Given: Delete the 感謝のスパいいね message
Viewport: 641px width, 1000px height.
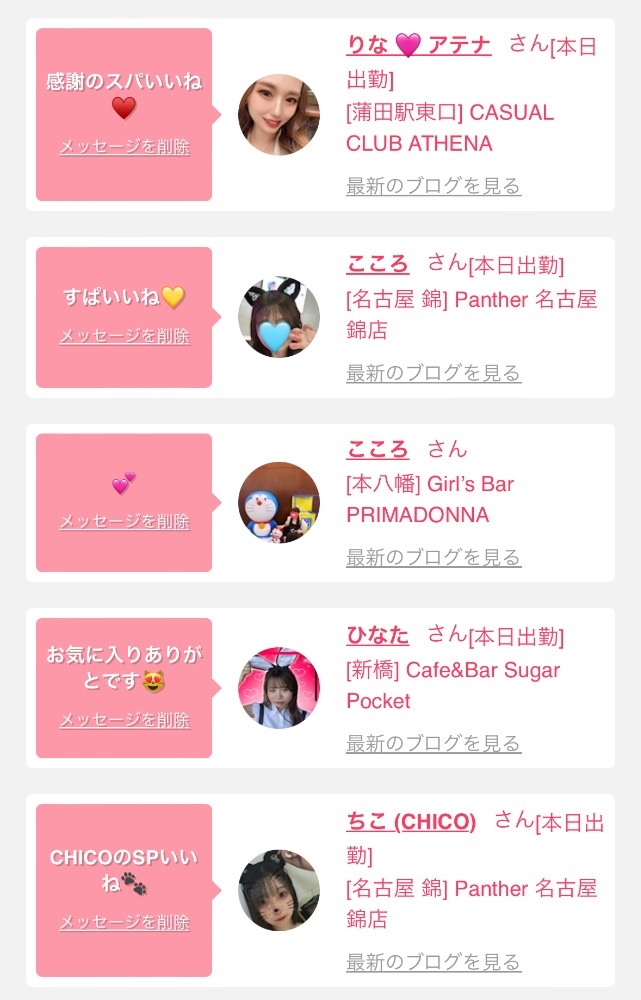Looking at the screenshot, I should pos(124,147).
